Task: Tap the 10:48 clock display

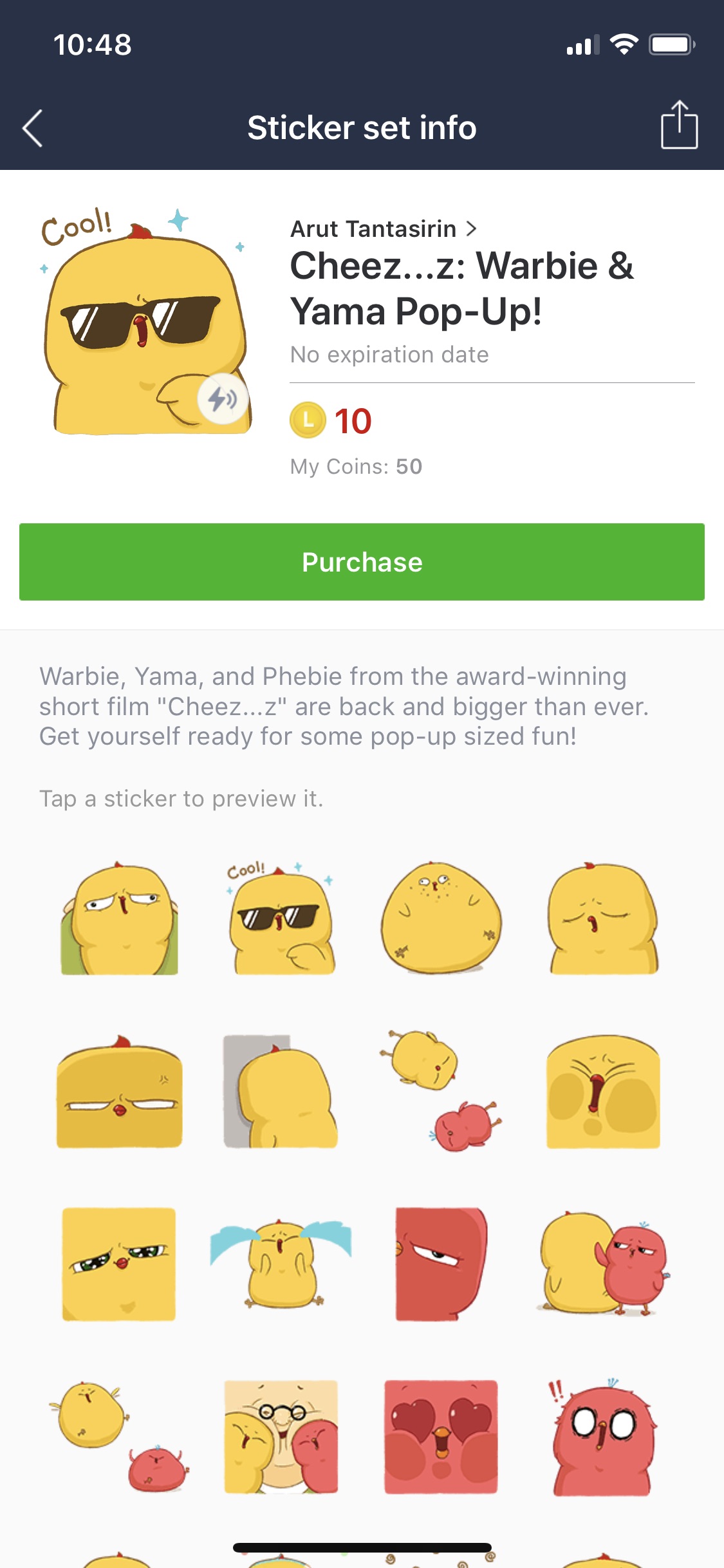Action: [94, 45]
